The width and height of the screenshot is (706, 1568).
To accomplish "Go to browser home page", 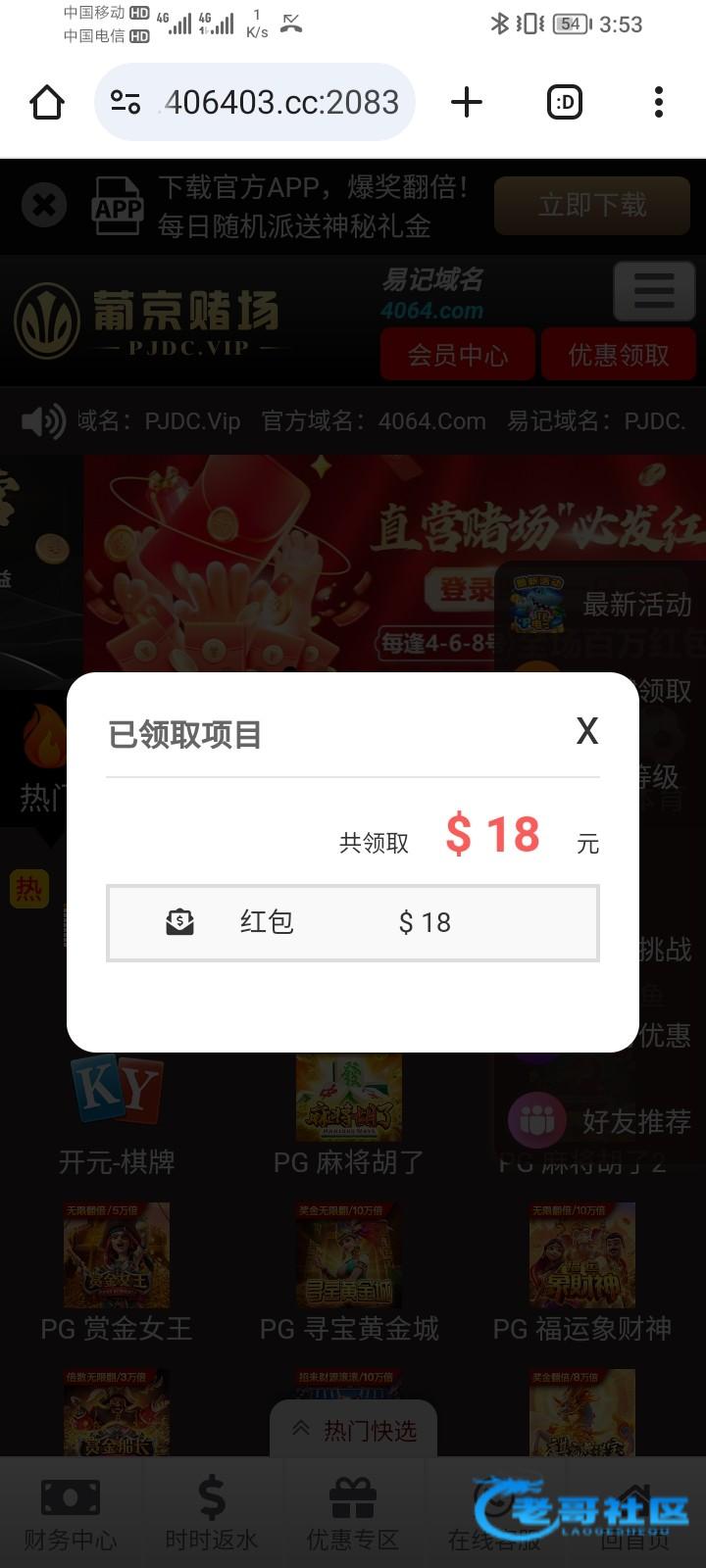I will 47,102.
